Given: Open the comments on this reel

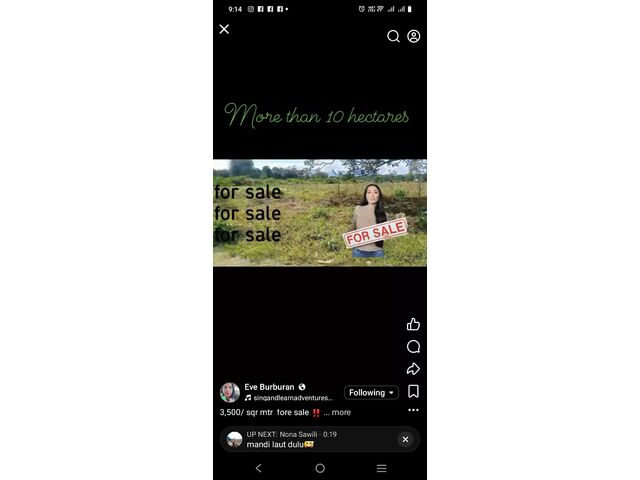Looking at the screenshot, I should 413,347.
